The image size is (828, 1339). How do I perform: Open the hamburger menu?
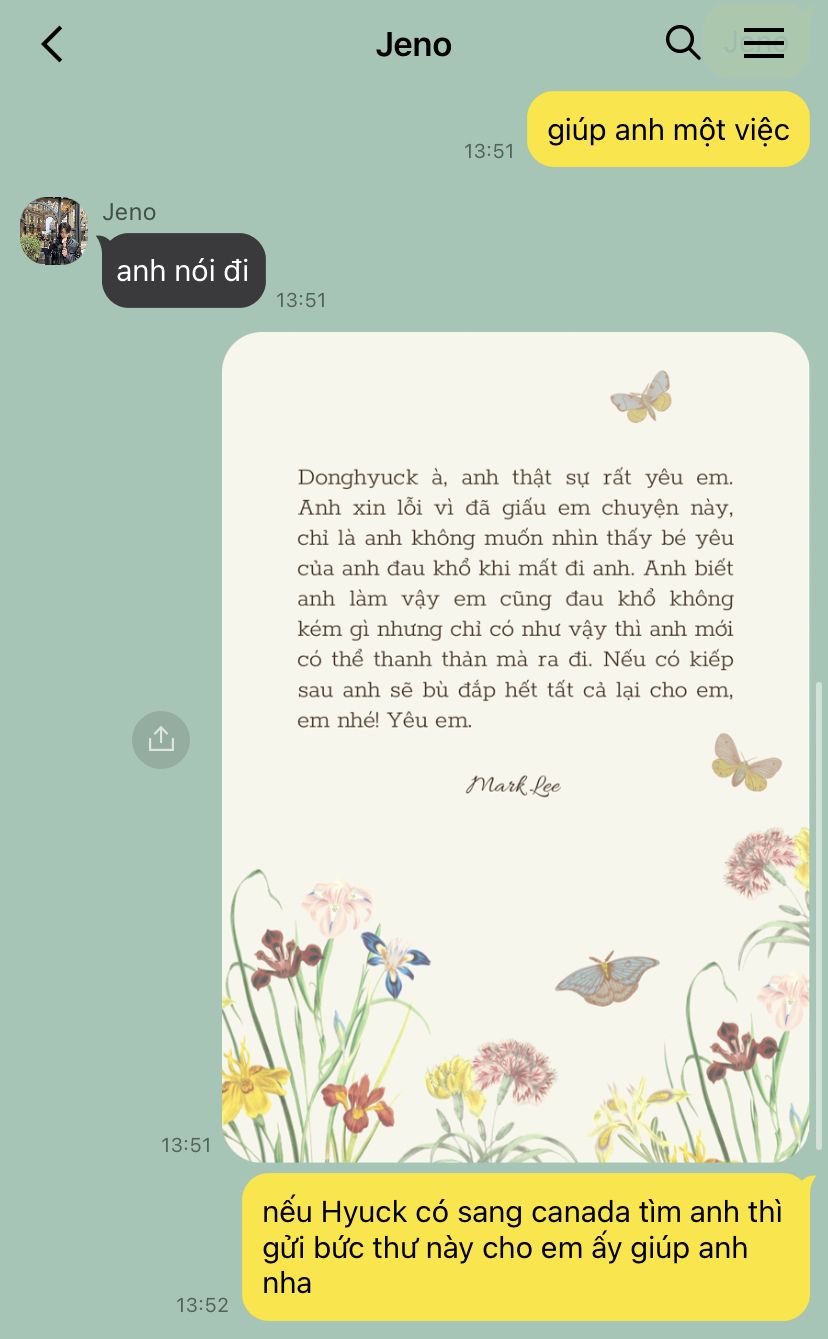[x=763, y=43]
